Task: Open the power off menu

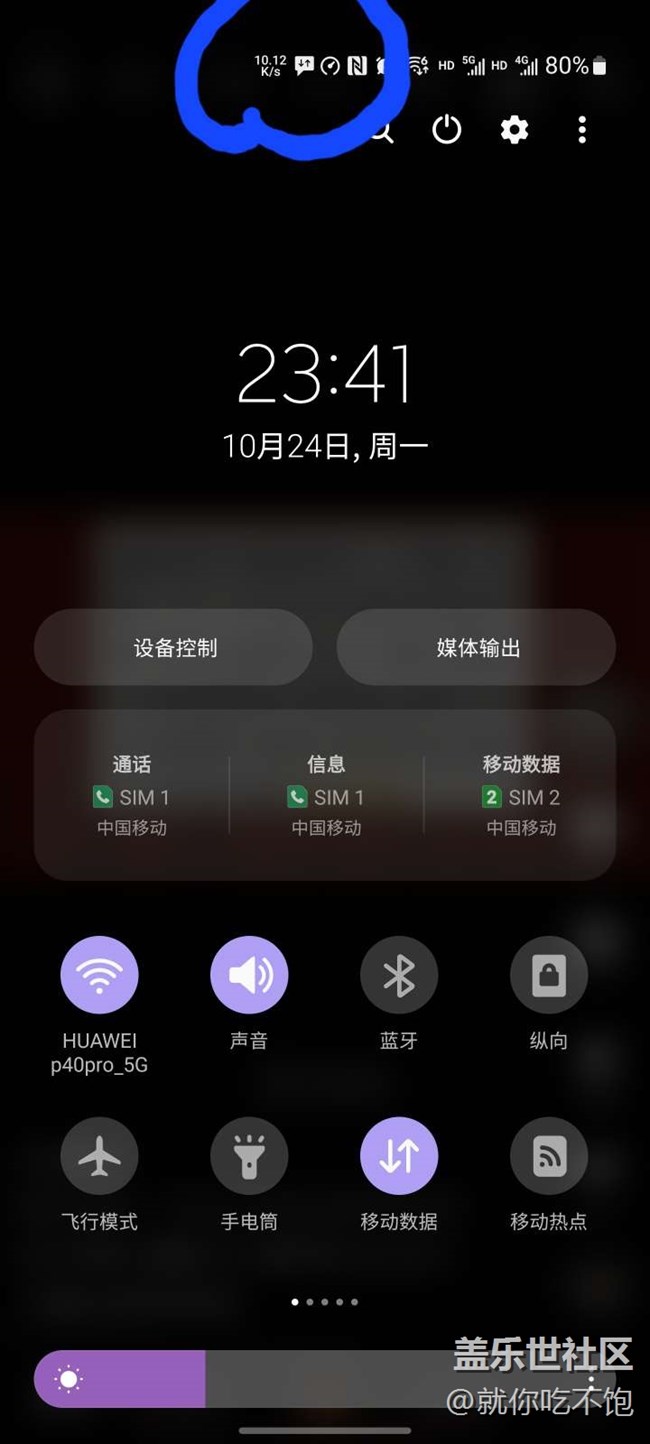Action: coord(446,130)
